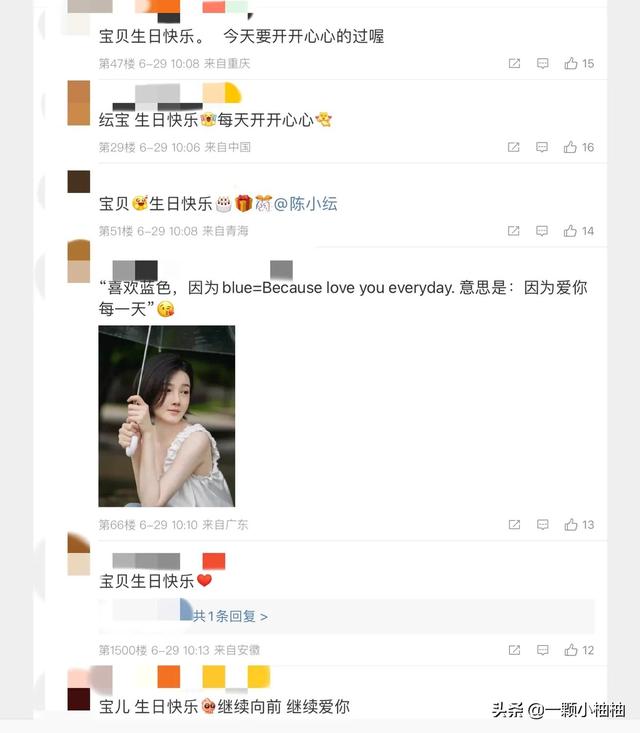This screenshot has height=733, width=640.
Task: Reply to the floor 66 comment
Action: tap(542, 525)
